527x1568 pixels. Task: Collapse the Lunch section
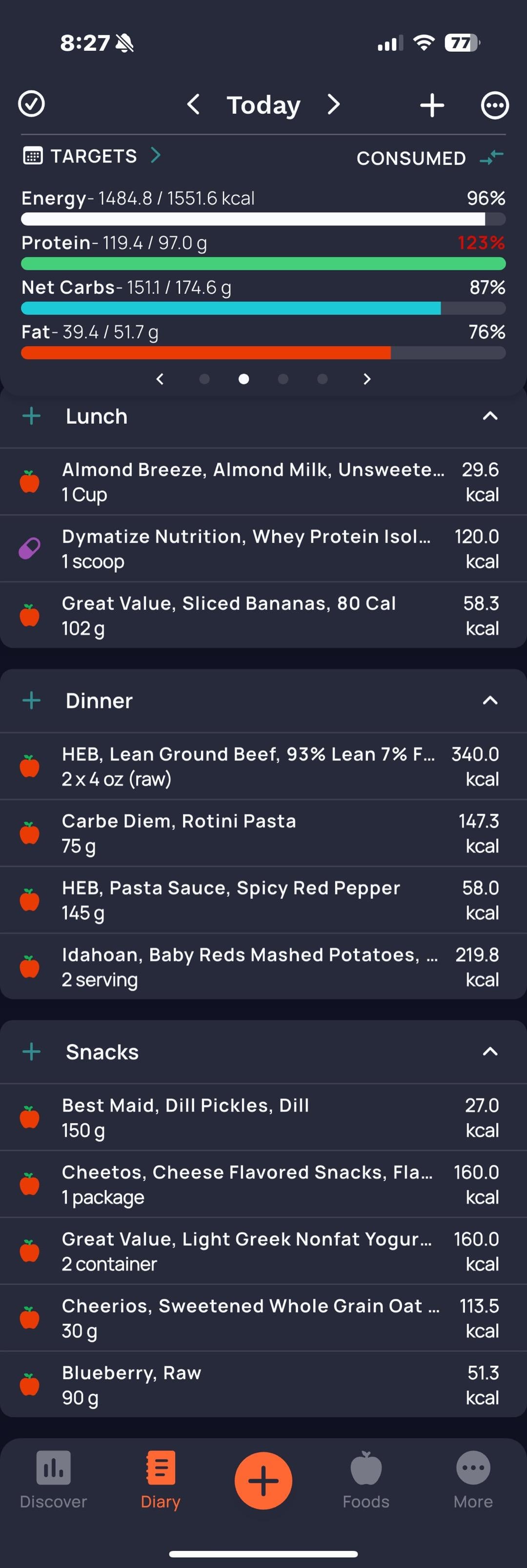(x=490, y=416)
